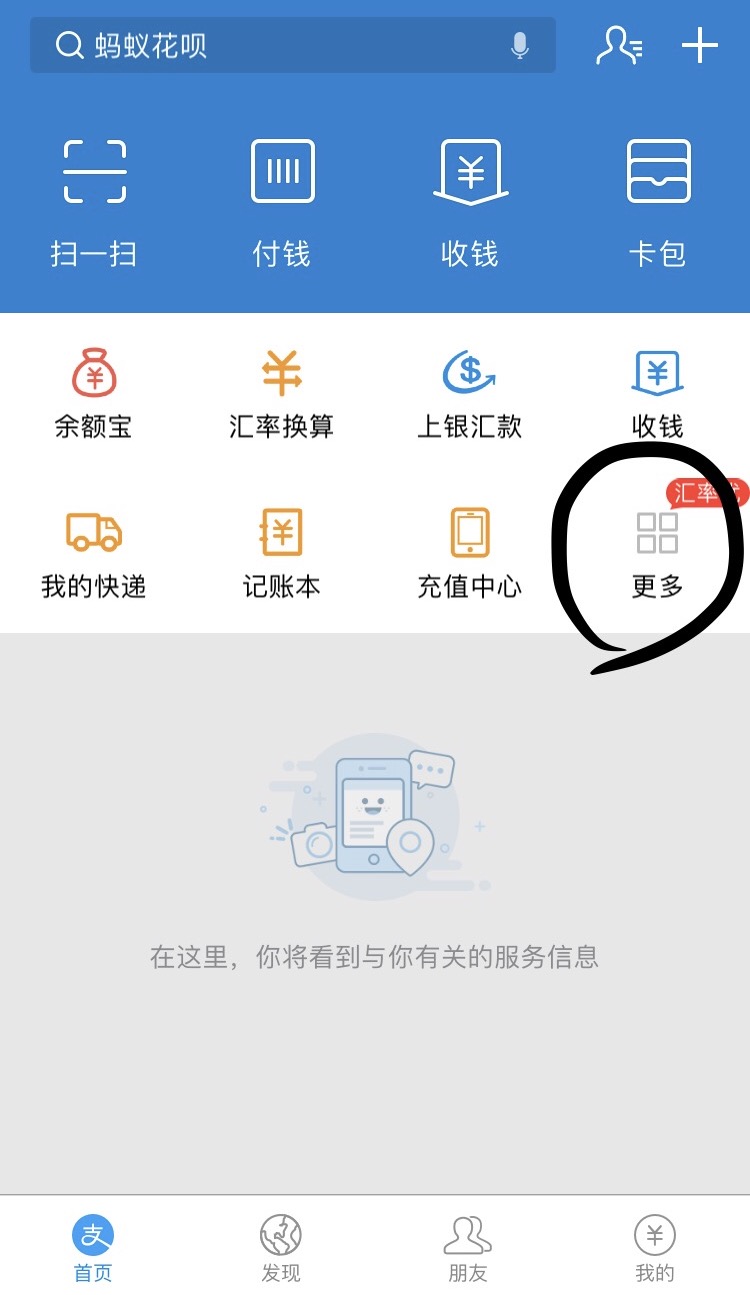Open the plus menu in the header

point(700,46)
